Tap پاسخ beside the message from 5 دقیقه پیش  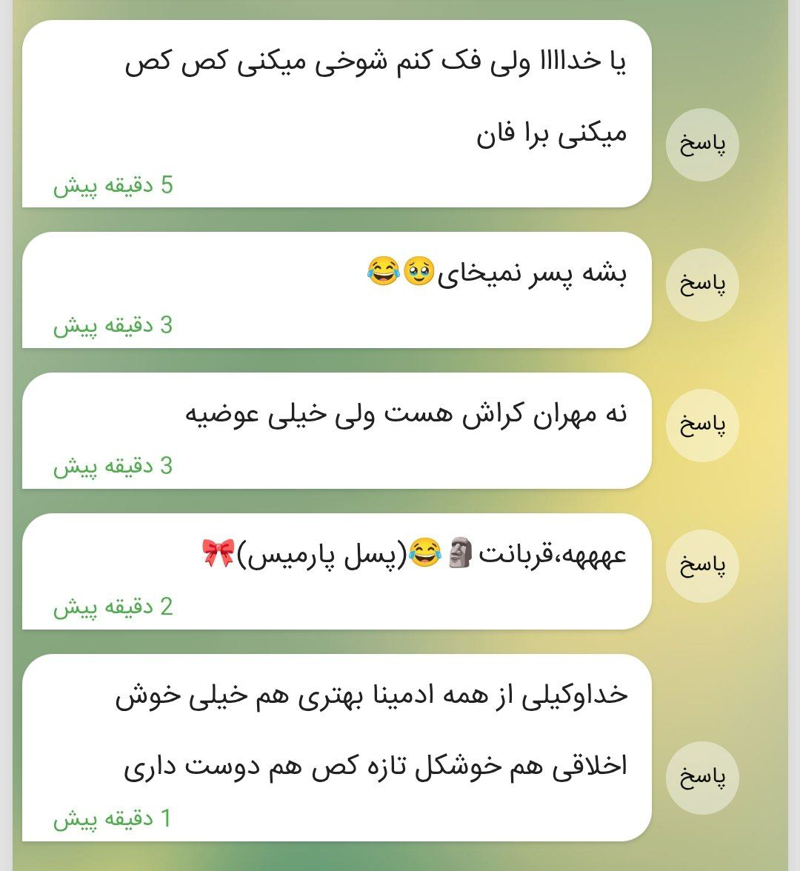702,144
